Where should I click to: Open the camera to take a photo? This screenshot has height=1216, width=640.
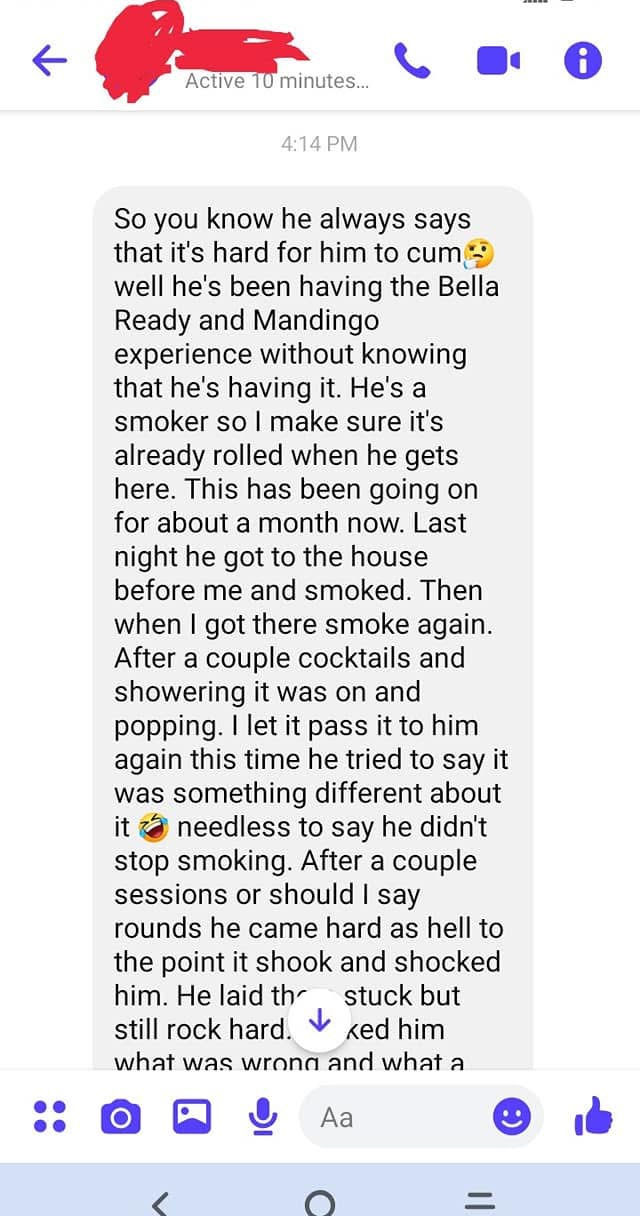pyautogui.click(x=121, y=1116)
